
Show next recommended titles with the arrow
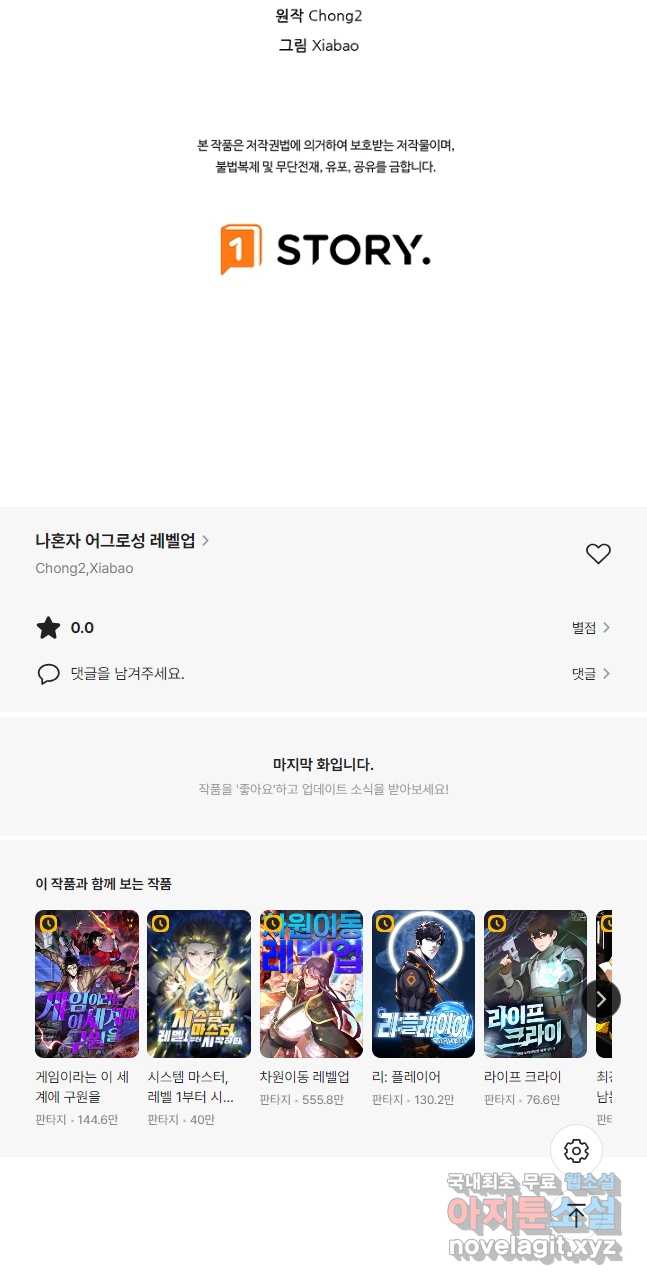(601, 999)
